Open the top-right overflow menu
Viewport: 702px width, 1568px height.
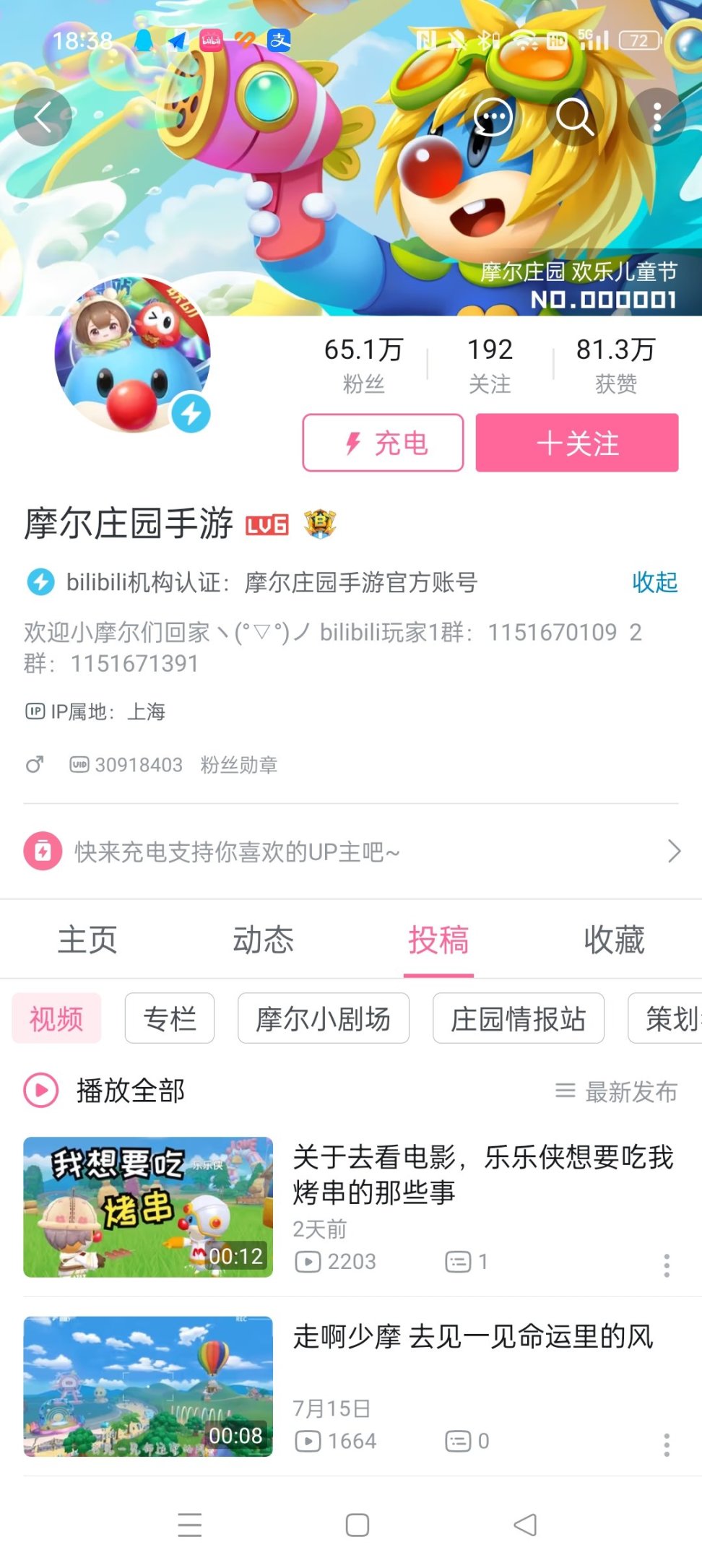[656, 117]
